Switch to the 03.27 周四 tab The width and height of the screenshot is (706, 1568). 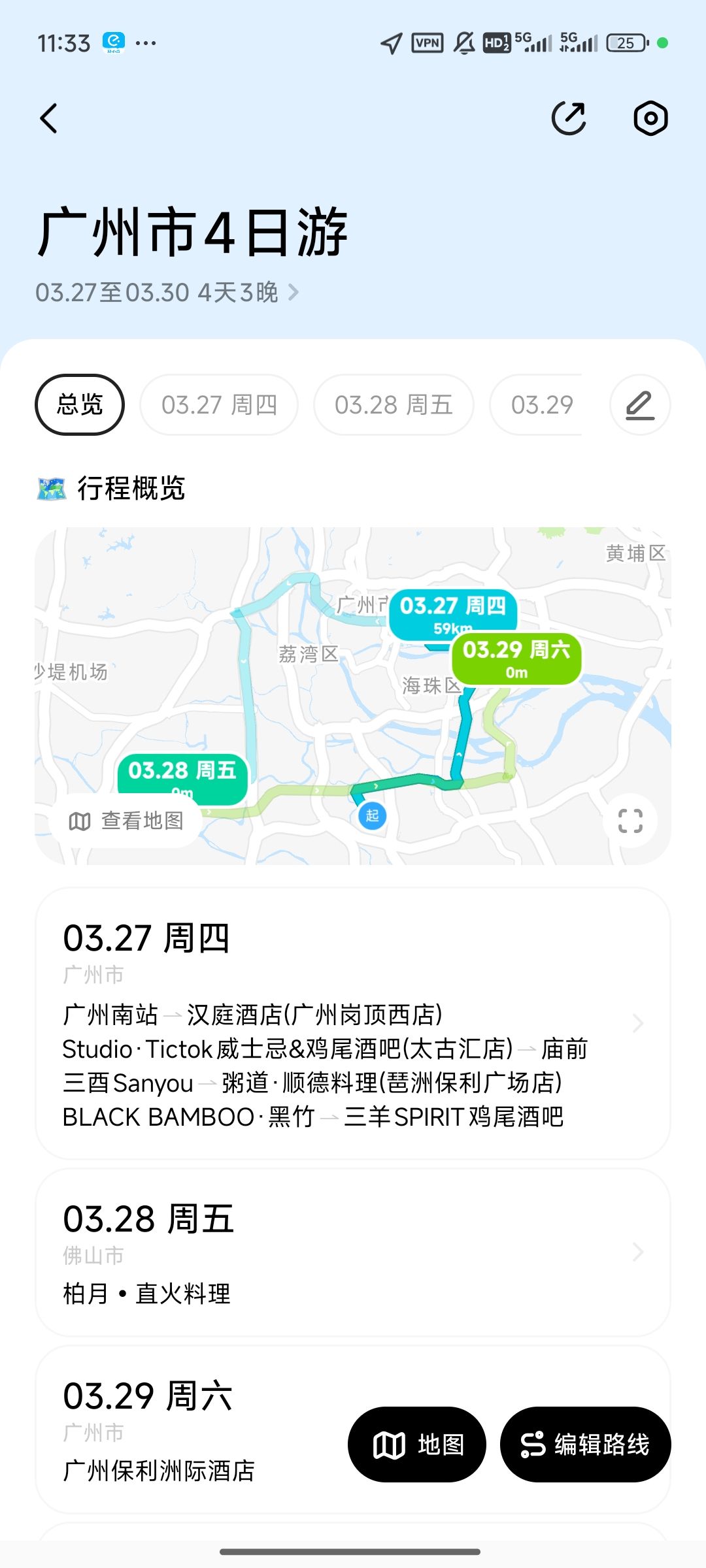[219, 404]
